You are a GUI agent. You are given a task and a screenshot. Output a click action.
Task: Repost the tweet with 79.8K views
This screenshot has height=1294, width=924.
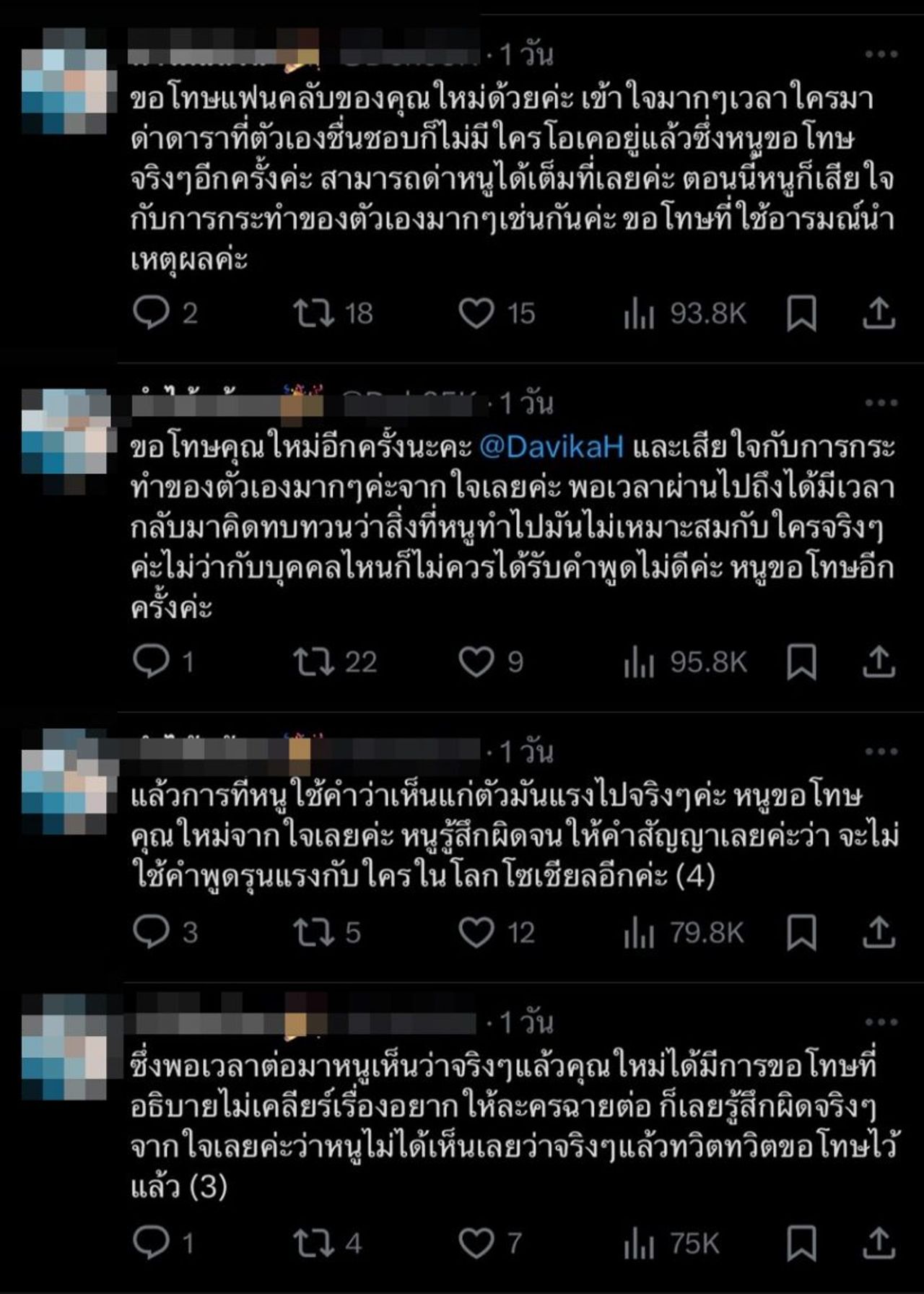click(313, 932)
